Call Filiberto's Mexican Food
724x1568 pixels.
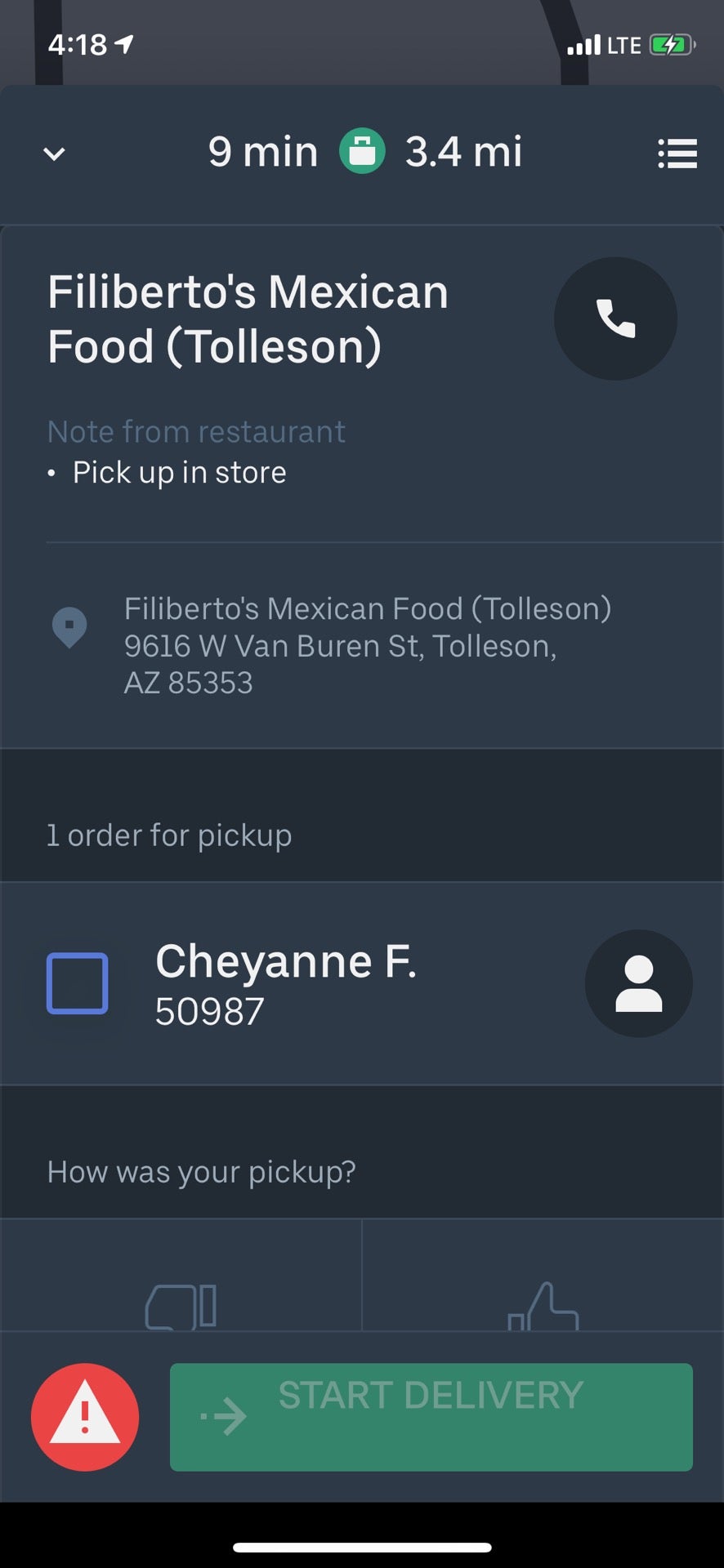[615, 318]
